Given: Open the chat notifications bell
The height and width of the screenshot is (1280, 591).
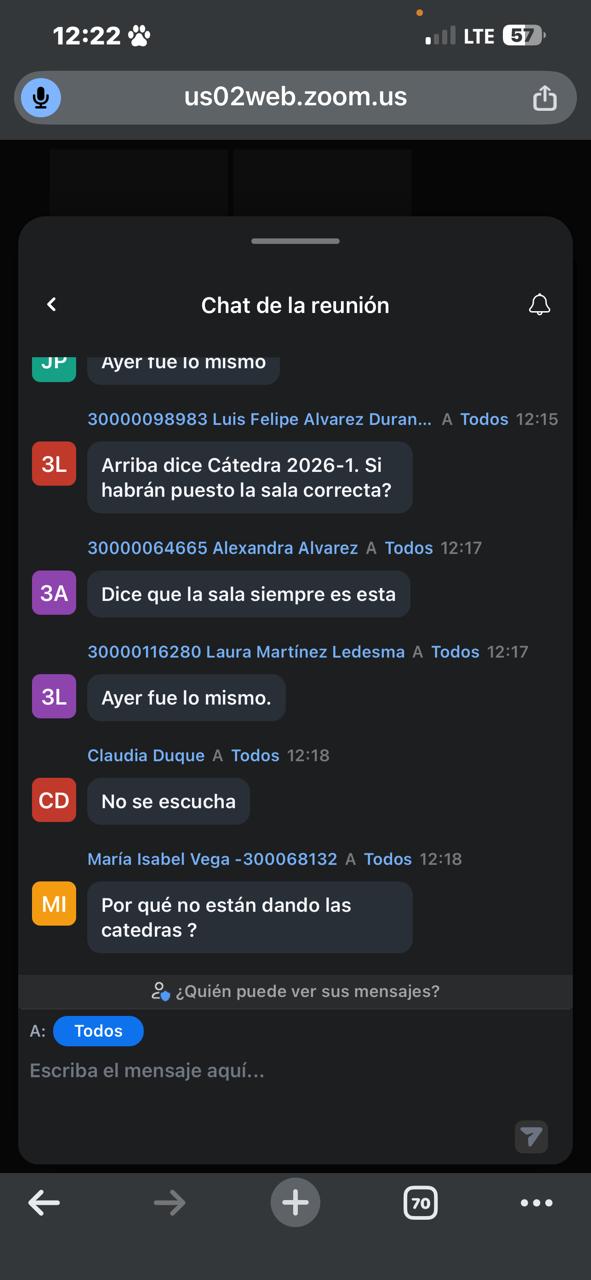Looking at the screenshot, I should pyautogui.click(x=539, y=305).
